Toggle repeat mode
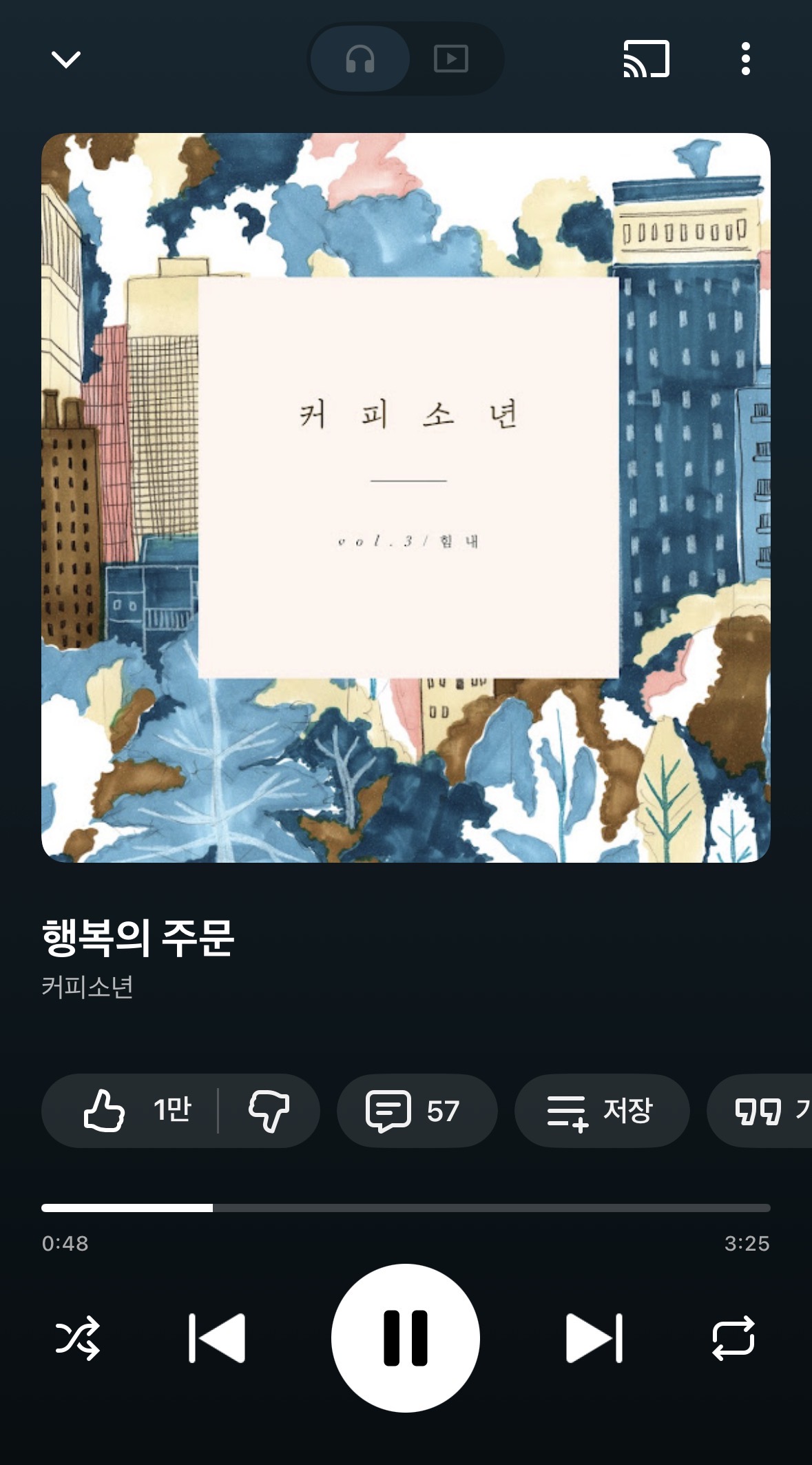Screen dimensions: 812x1465 click(x=733, y=1338)
